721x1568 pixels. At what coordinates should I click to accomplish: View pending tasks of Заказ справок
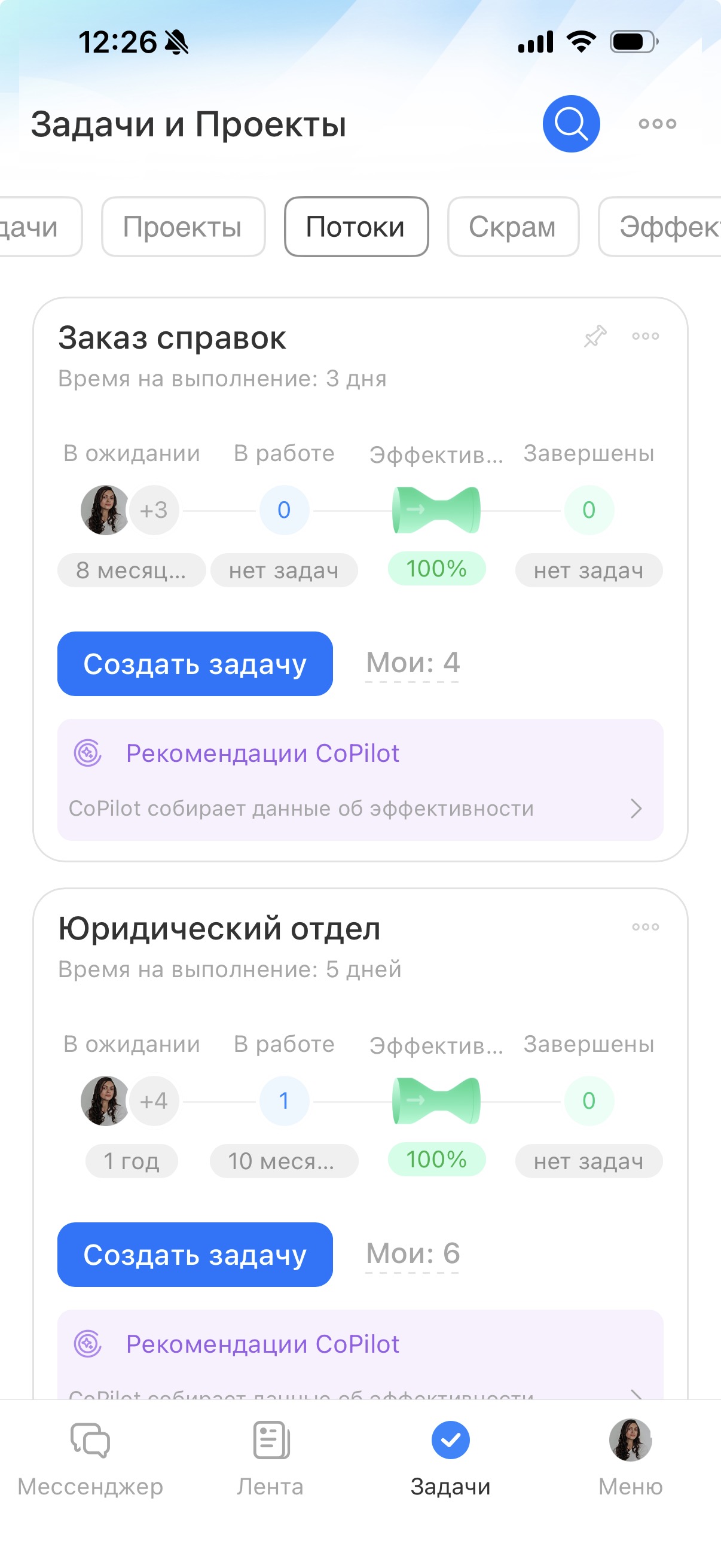[130, 510]
